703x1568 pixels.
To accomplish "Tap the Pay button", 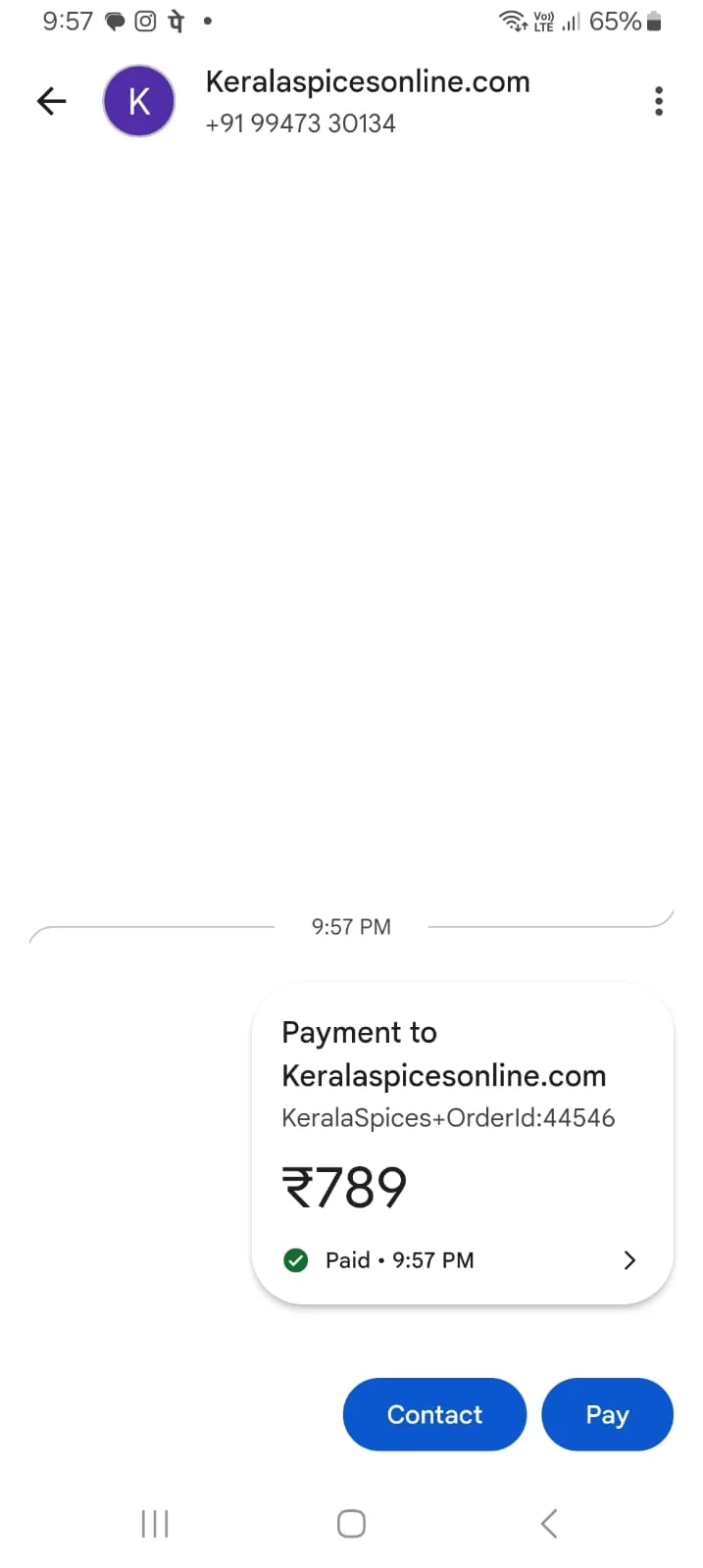I will pos(607,1414).
